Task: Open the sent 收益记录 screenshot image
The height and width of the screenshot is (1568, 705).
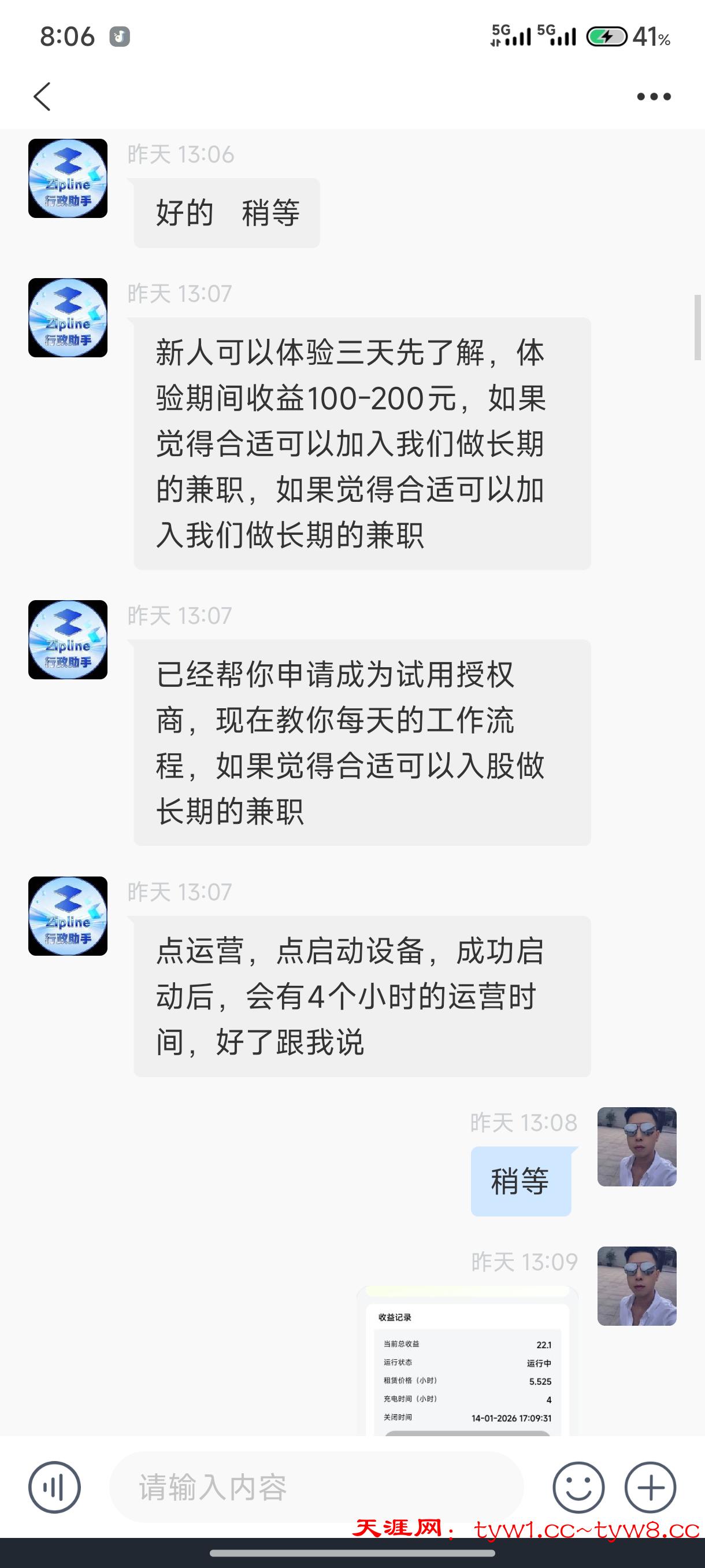Action: coord(467,1363)
